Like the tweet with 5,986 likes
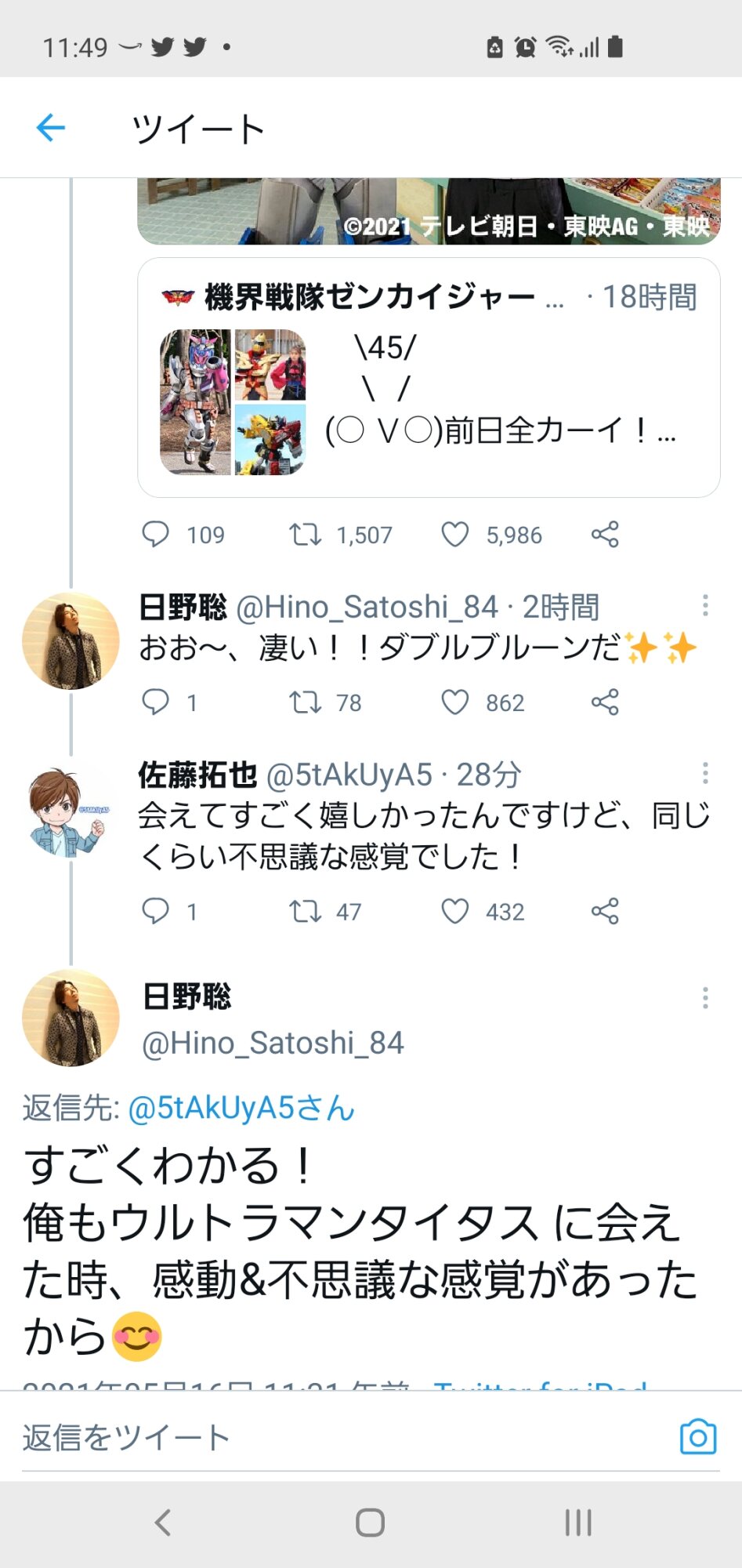742x1568 pixels. pyautogui.click(x=454, y=535)
